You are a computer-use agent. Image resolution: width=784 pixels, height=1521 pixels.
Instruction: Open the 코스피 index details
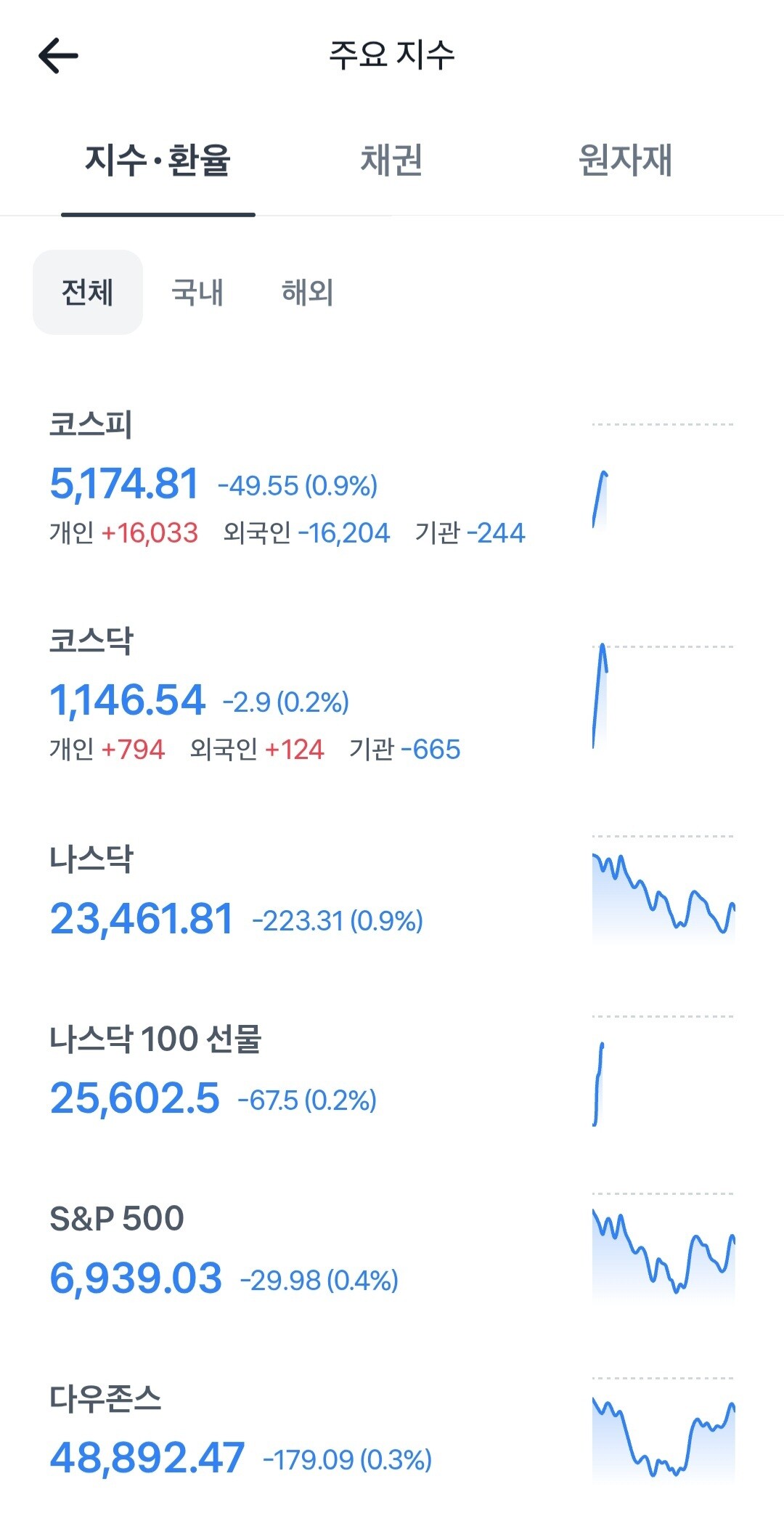pyautogui.click(x=392, y=478)
